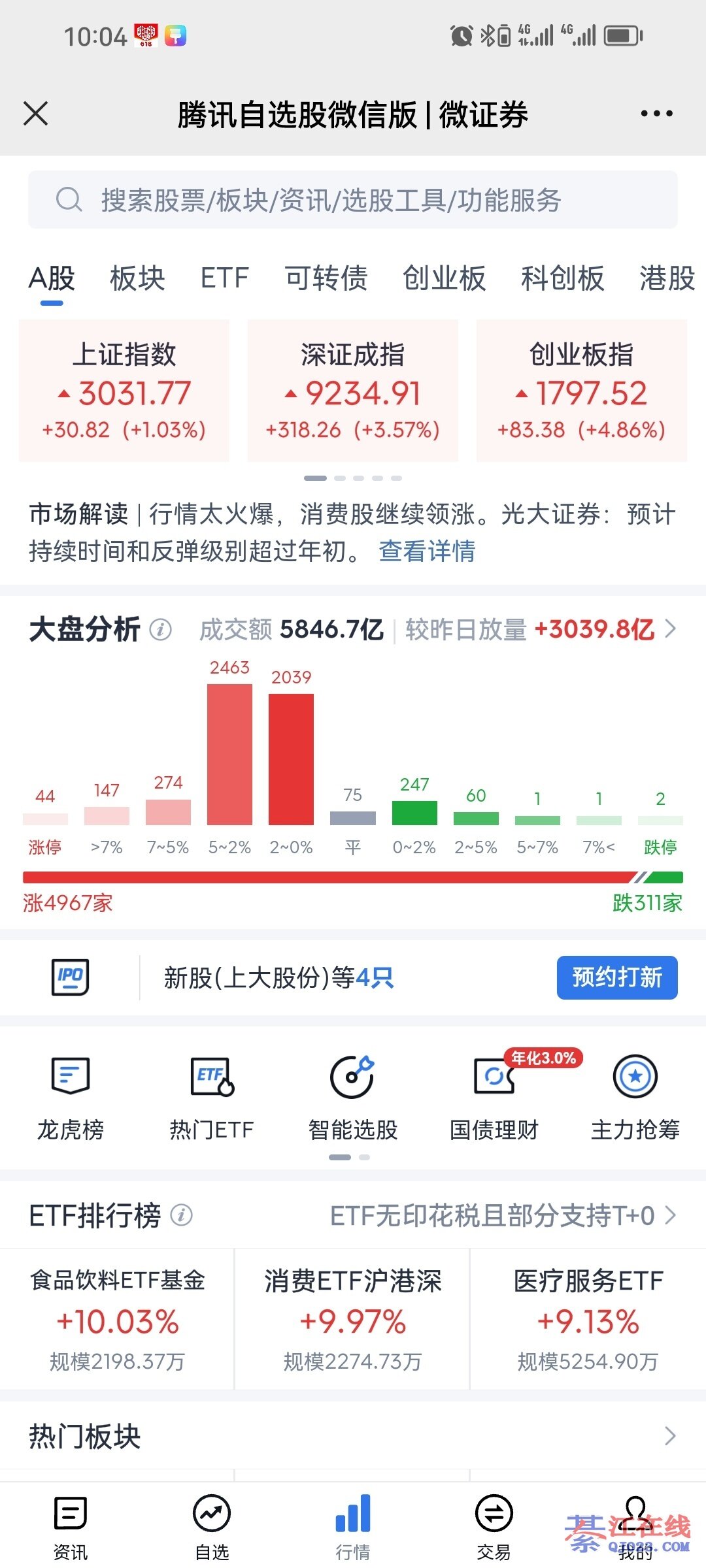Open the 创业板指 index card
The height and width of the screenshot is (1568, 706).
click(x=581, y=391)
